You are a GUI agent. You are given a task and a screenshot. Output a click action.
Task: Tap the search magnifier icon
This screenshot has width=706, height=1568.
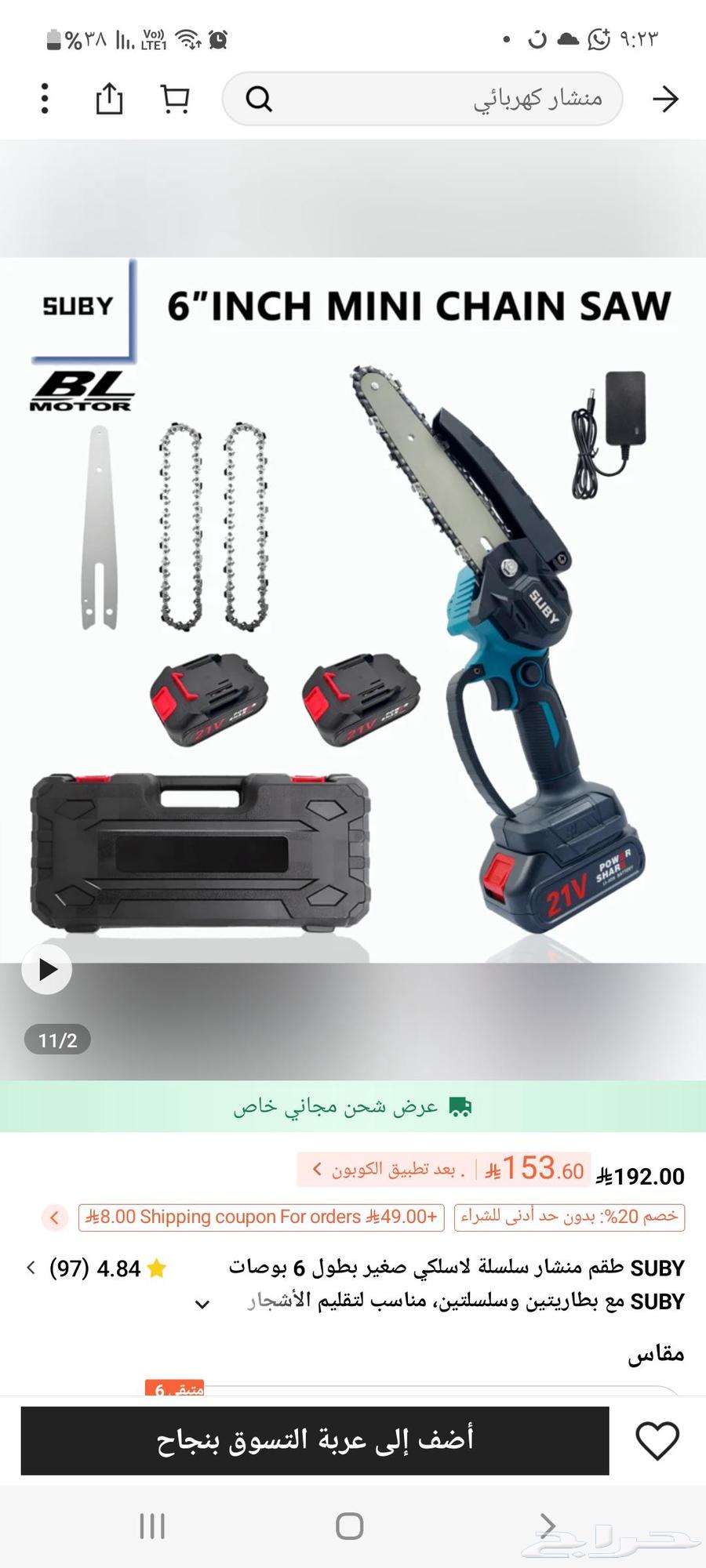259,99
